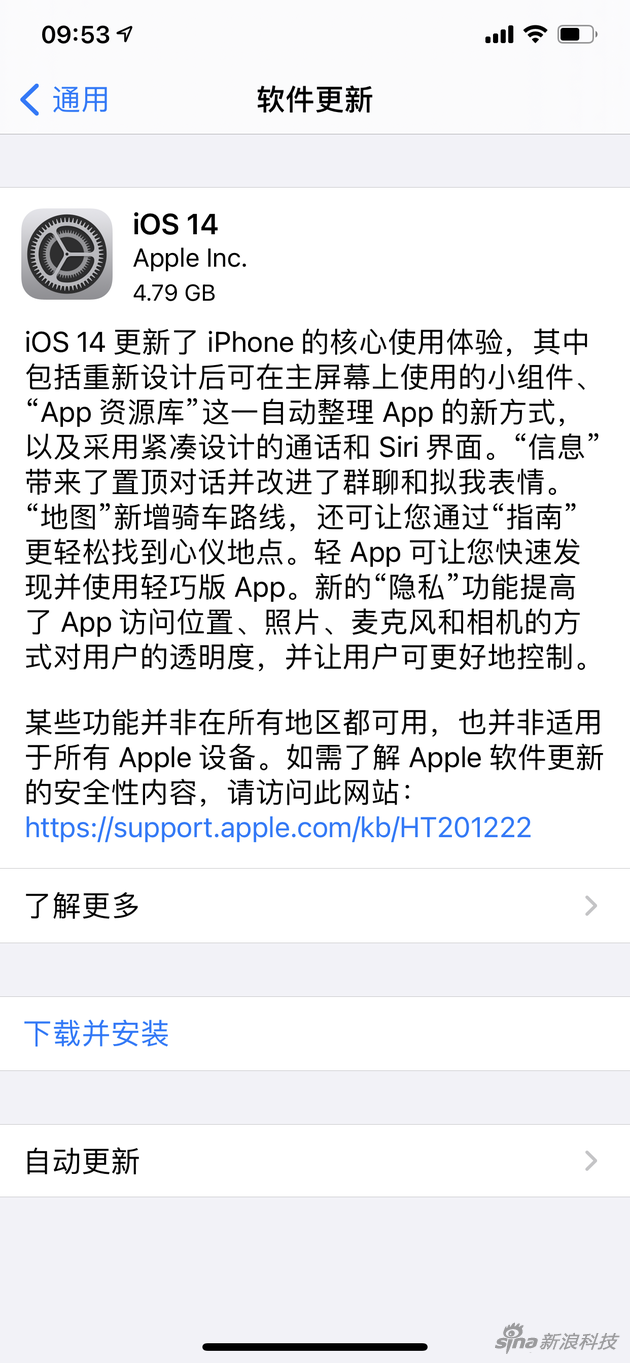The image size is (630, 1363).
Task: Open 自动更新 settings
Action: click(x=315, y=1161)
